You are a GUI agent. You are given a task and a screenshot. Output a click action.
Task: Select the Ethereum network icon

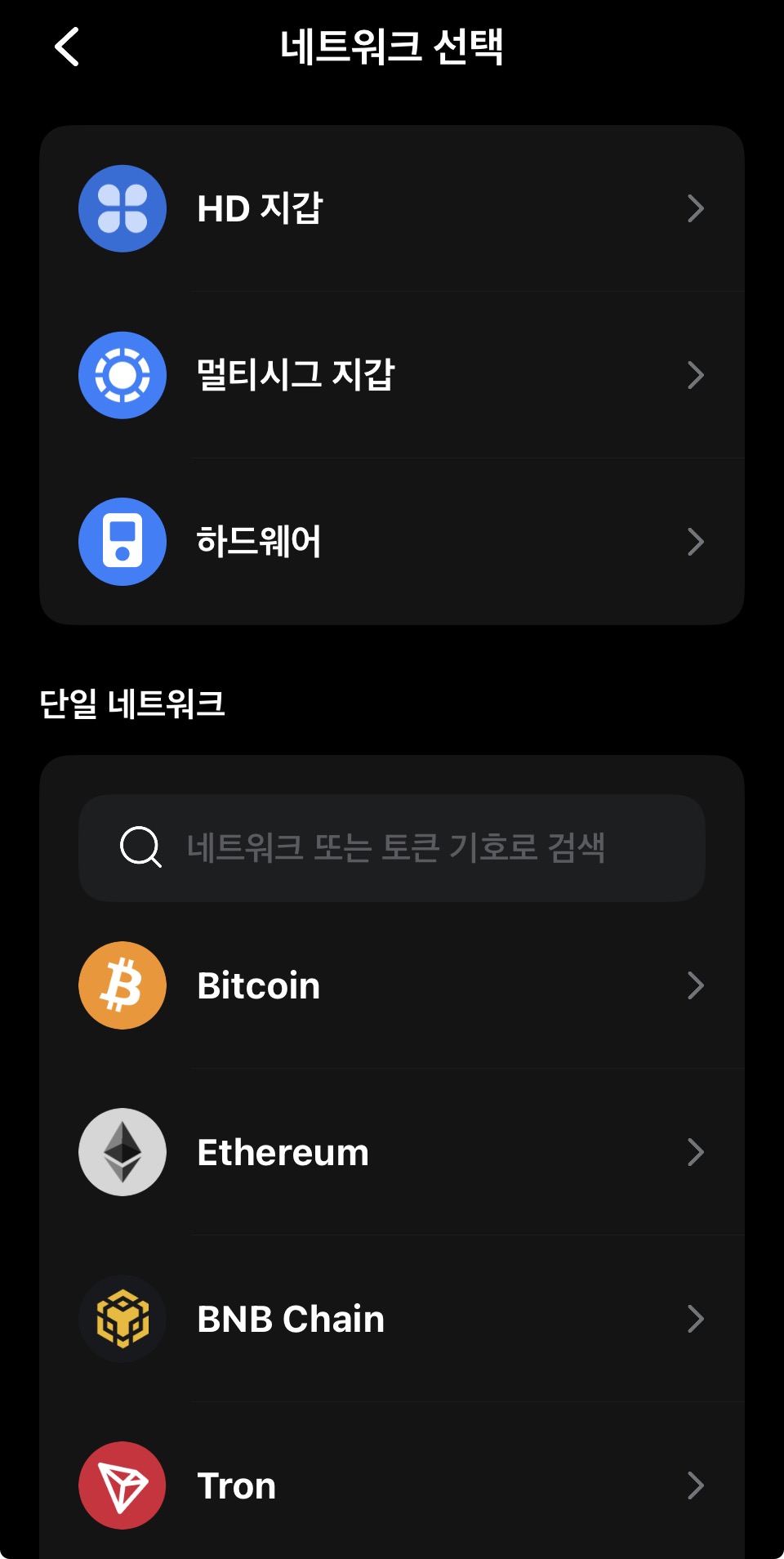pos(122,1152)
